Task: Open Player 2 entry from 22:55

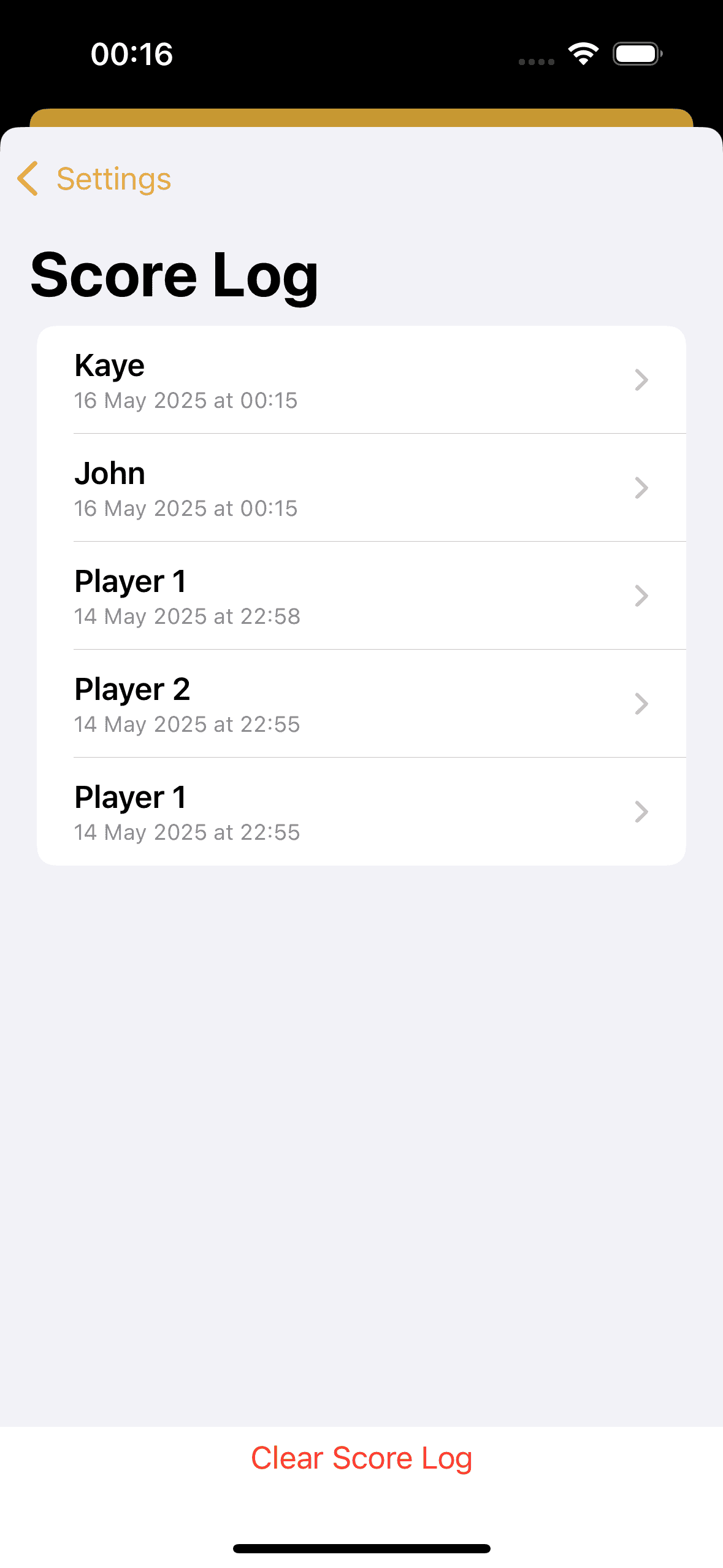Action: point(361,704)
